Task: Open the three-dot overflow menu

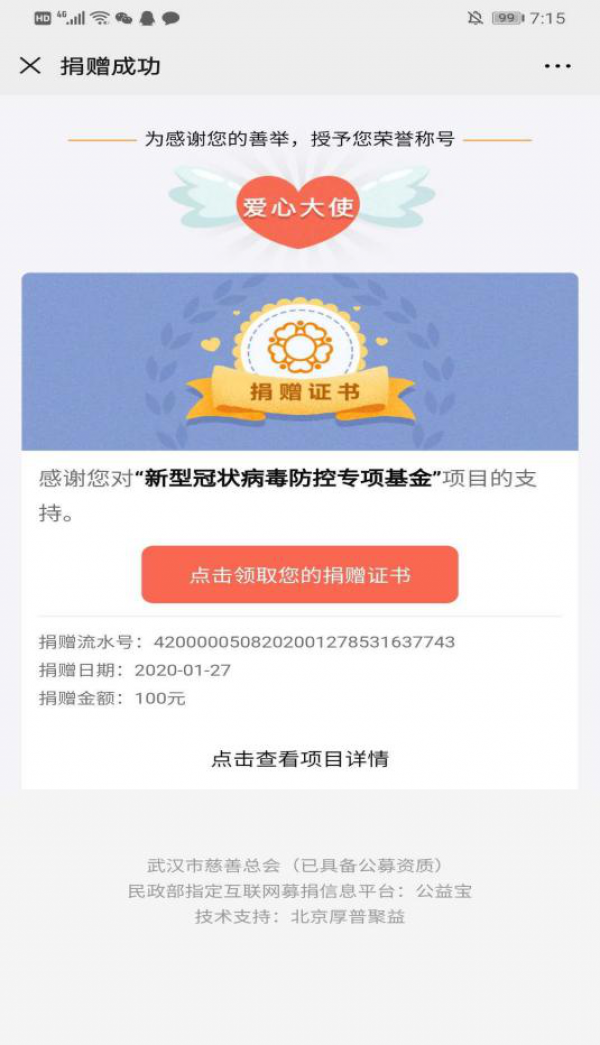Action: [557, 66]
